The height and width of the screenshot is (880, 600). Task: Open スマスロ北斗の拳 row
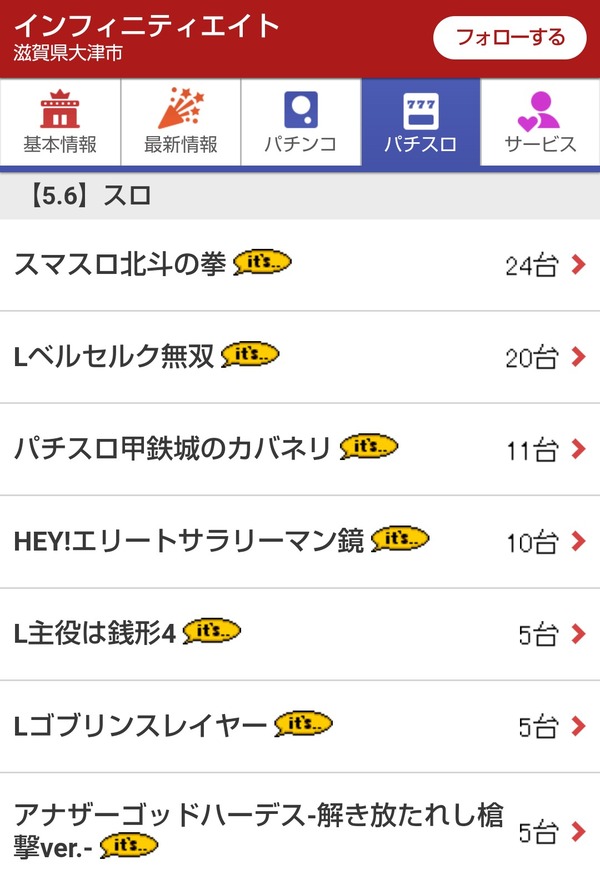click(x=300, y=265)
